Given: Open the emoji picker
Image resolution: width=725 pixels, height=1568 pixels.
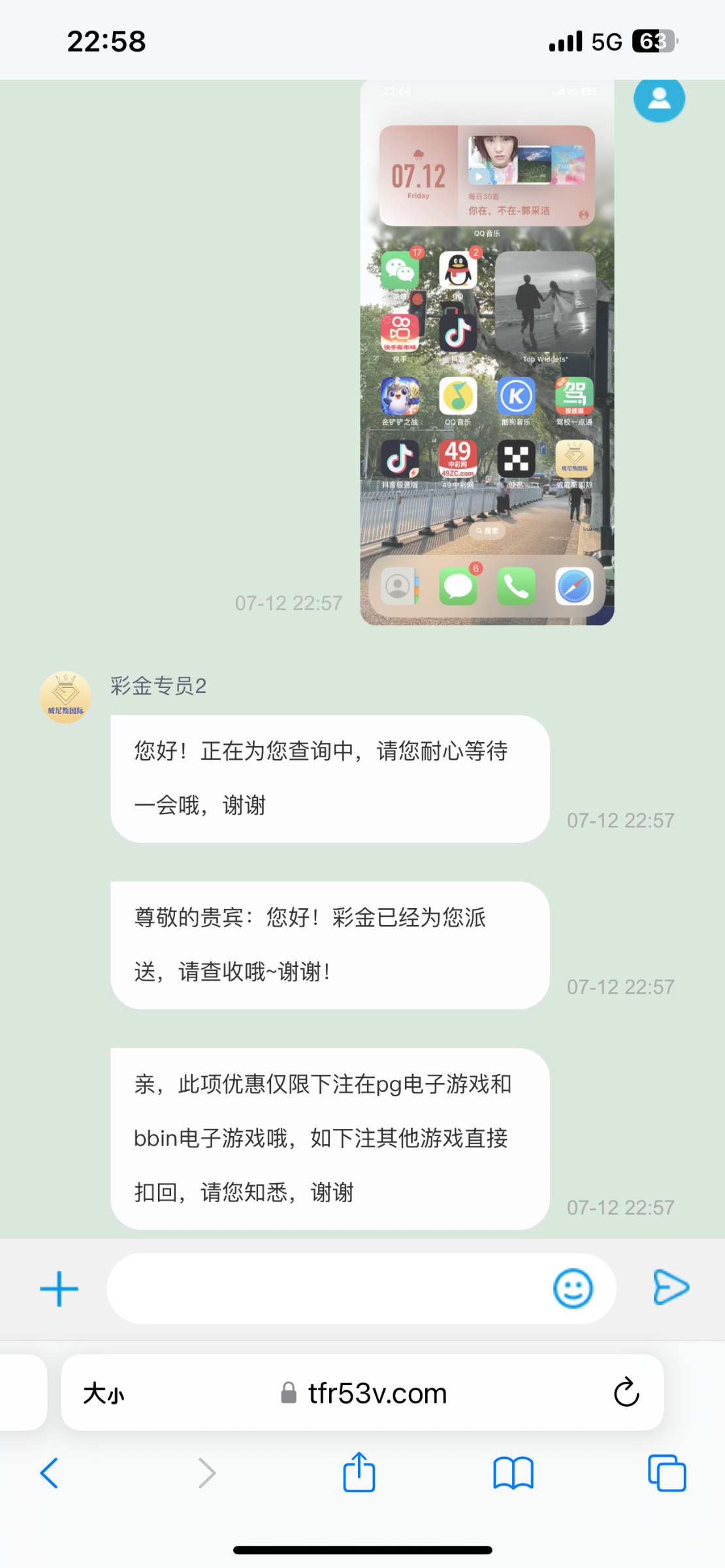Looking at the screenshot, I should [573, 1288].
